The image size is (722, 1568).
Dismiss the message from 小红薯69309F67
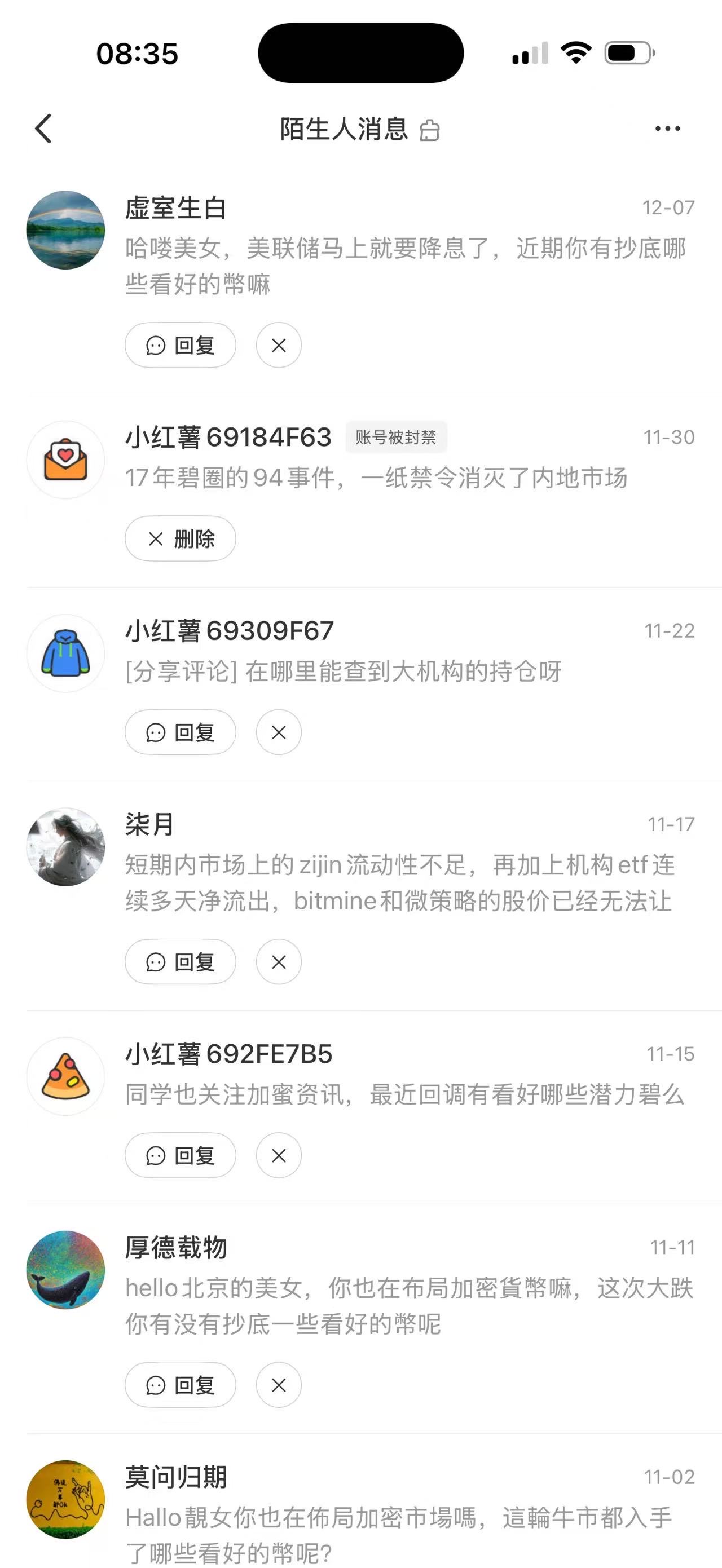pos(279,732)
